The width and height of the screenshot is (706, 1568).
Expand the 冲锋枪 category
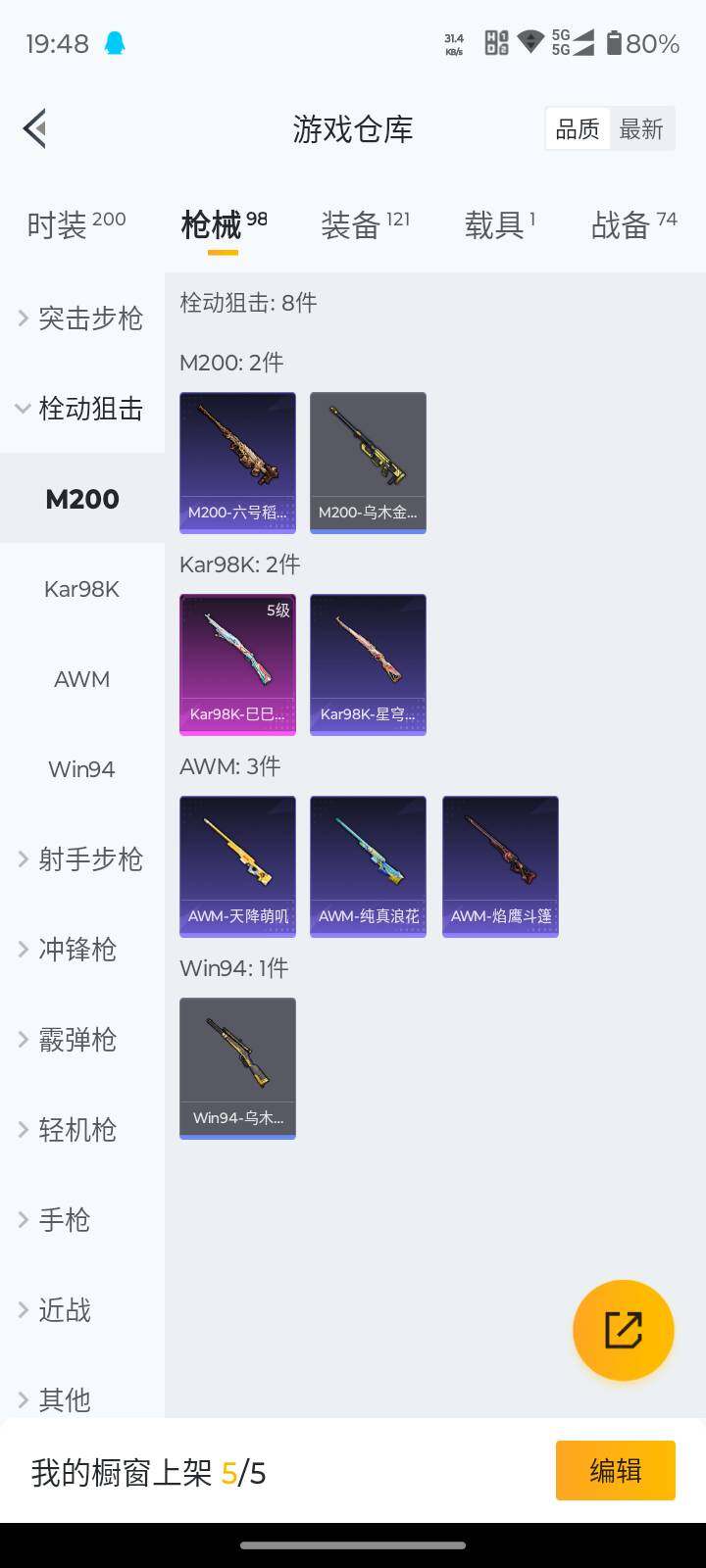[82, 950]
